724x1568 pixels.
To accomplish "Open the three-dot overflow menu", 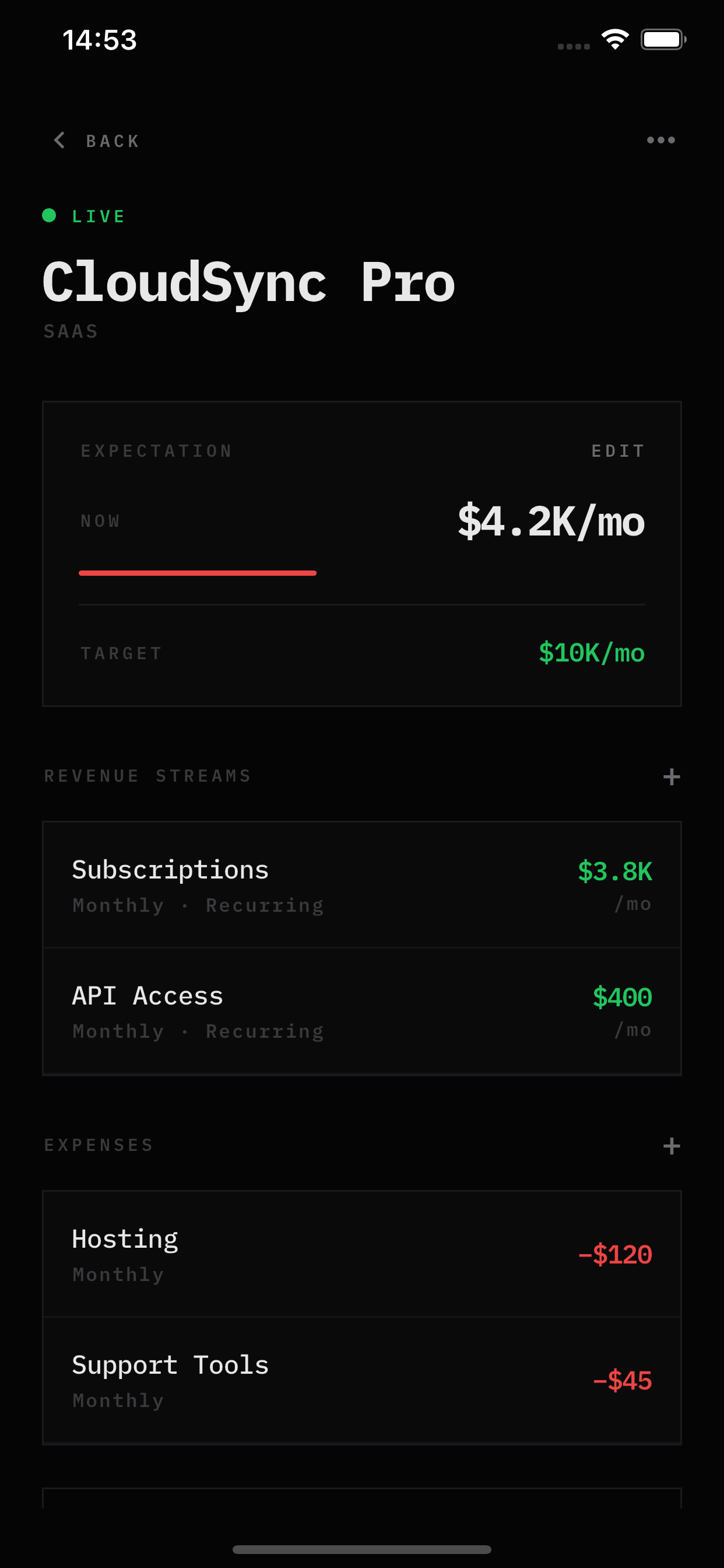I will (660, 140).
